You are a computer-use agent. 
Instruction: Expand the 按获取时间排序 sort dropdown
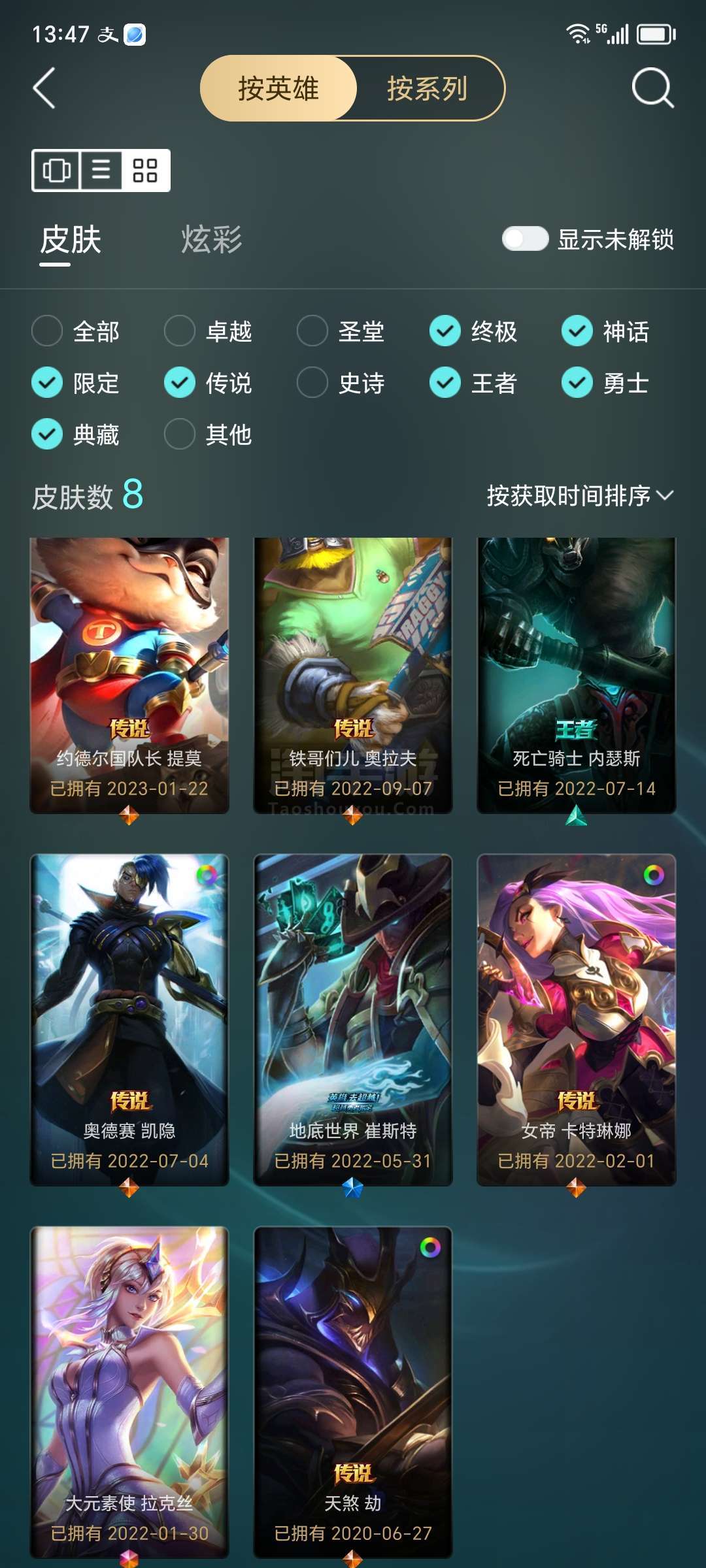[x=580, y=496]
